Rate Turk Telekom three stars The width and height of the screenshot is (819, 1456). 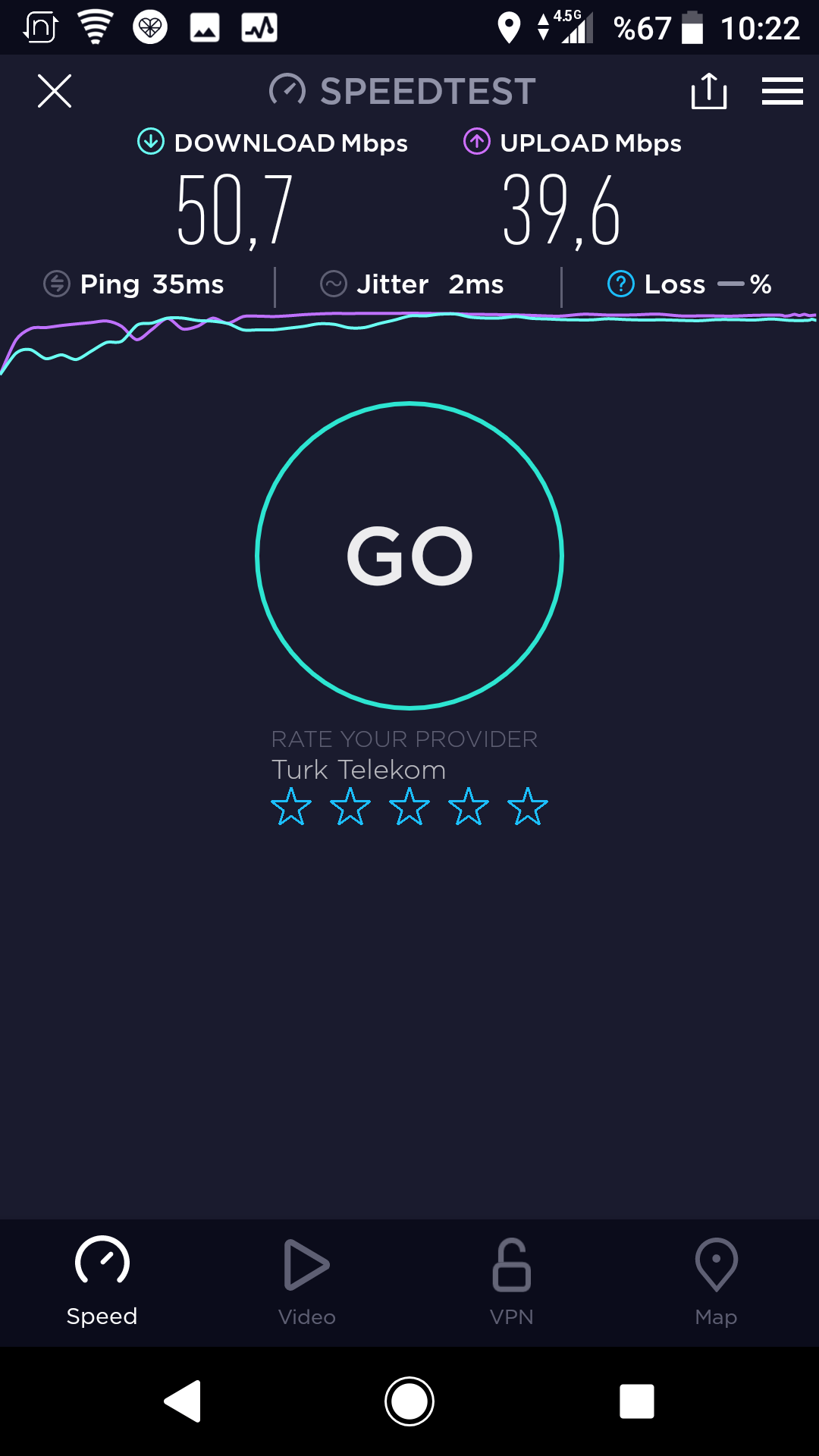[409, 806]
